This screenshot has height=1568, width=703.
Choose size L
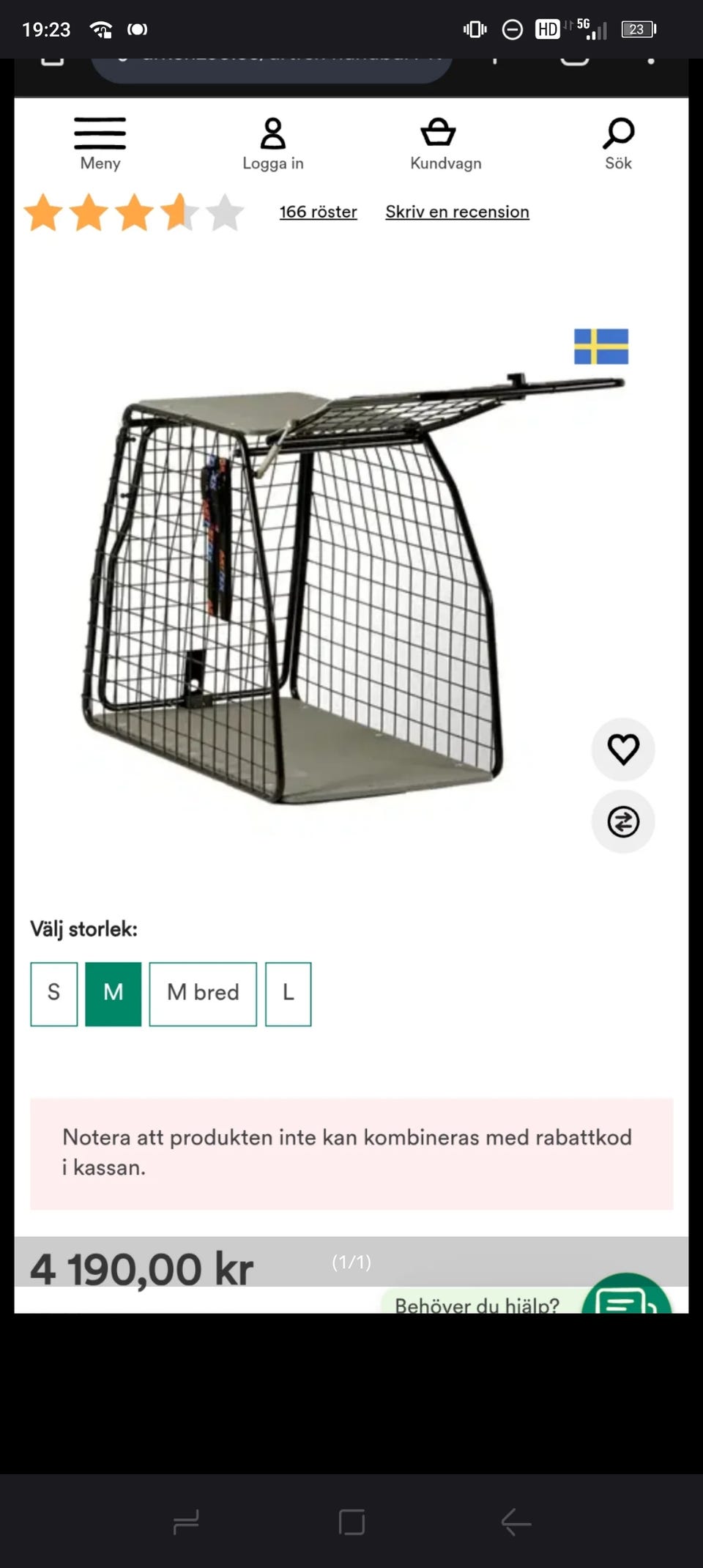tap(288, 994)
